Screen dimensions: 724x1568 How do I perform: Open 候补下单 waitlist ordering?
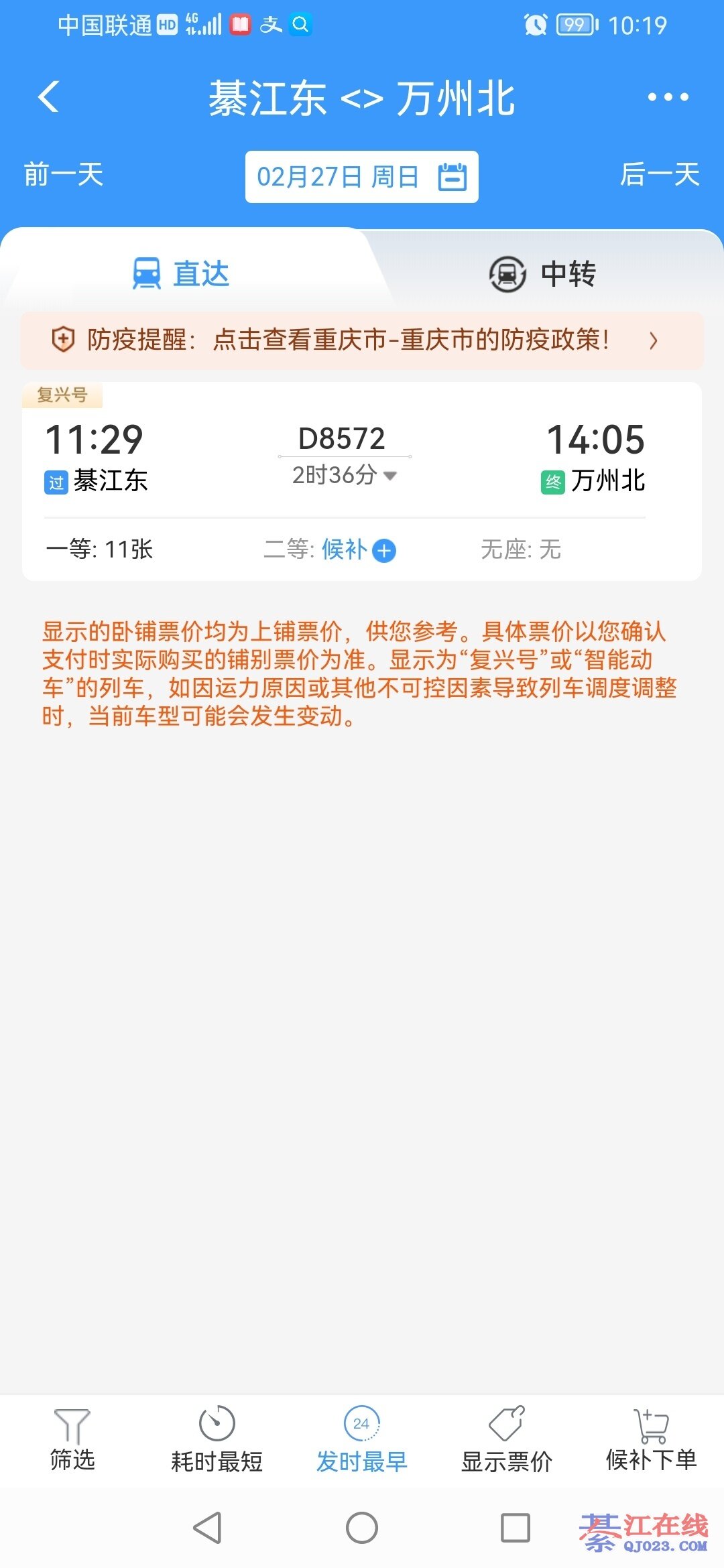coord(651,1439)
